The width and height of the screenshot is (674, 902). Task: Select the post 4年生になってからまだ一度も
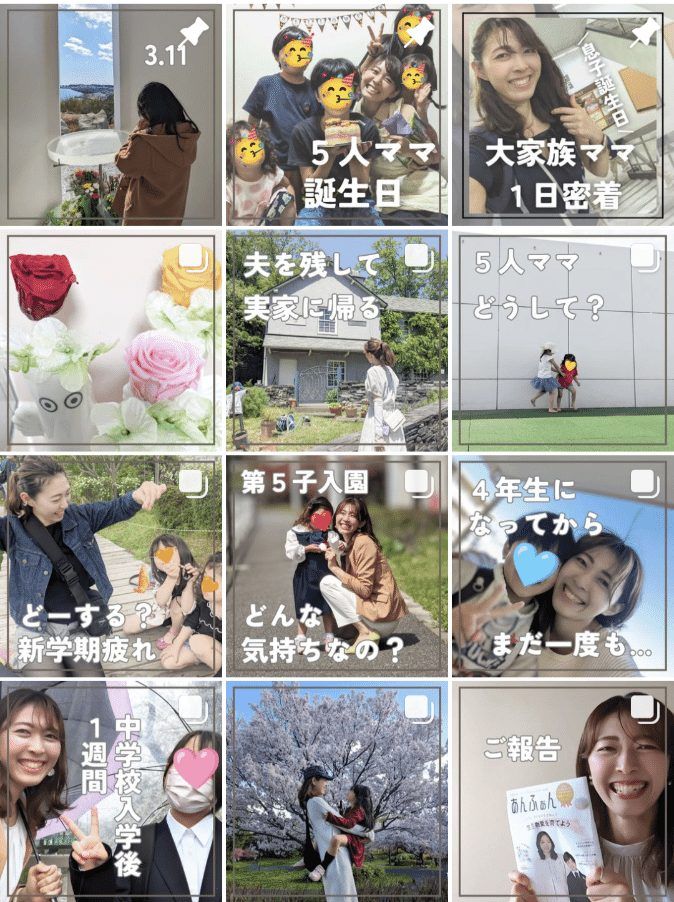coord(562,566)
